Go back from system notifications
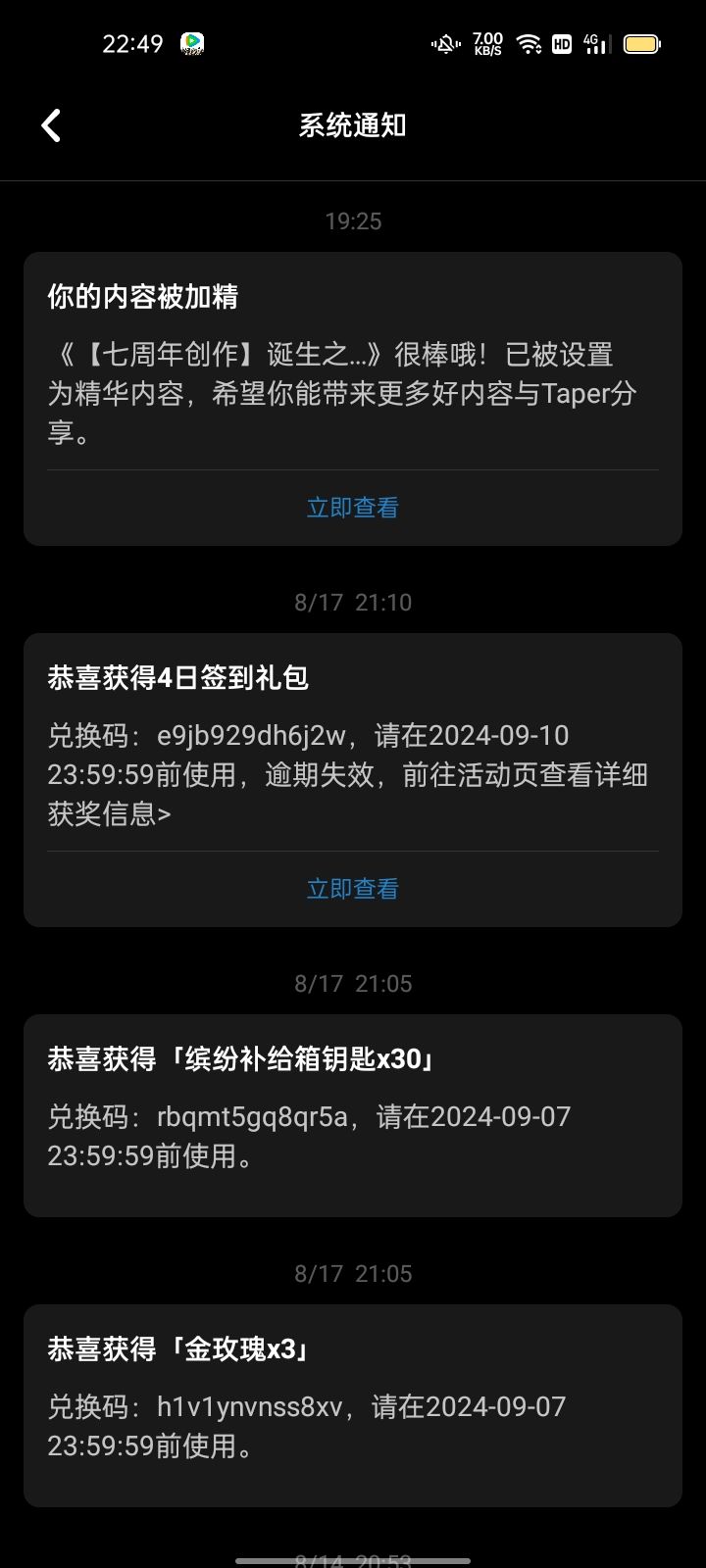This screenshot has width=706, height=1568. click(x=51, y=125)
